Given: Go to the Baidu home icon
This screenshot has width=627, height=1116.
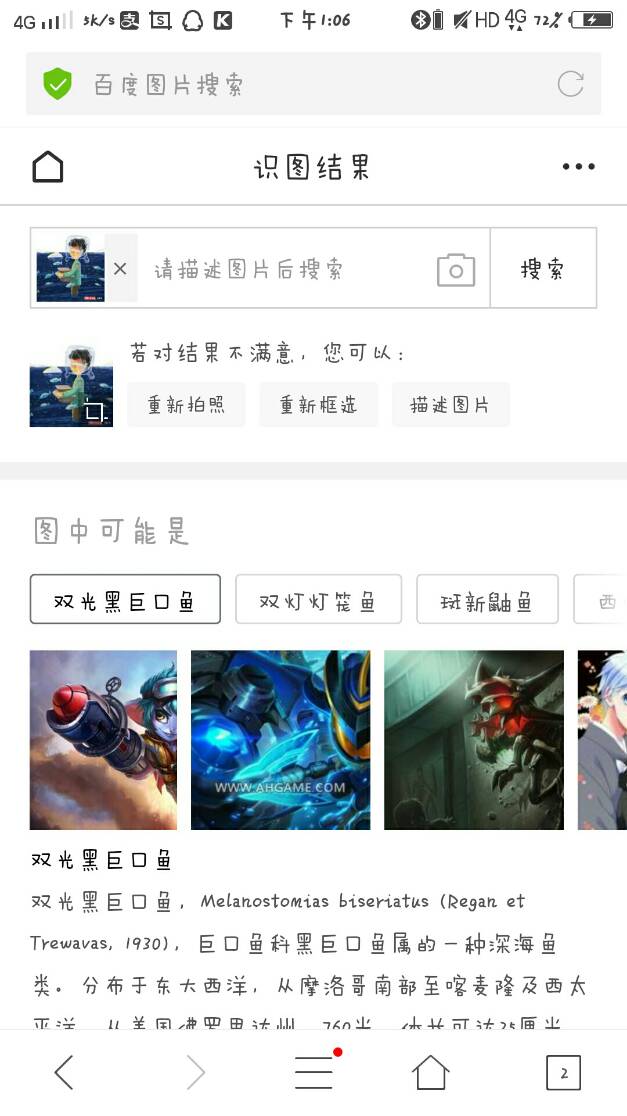Looking at the screenshot, I should coord(48,167).
